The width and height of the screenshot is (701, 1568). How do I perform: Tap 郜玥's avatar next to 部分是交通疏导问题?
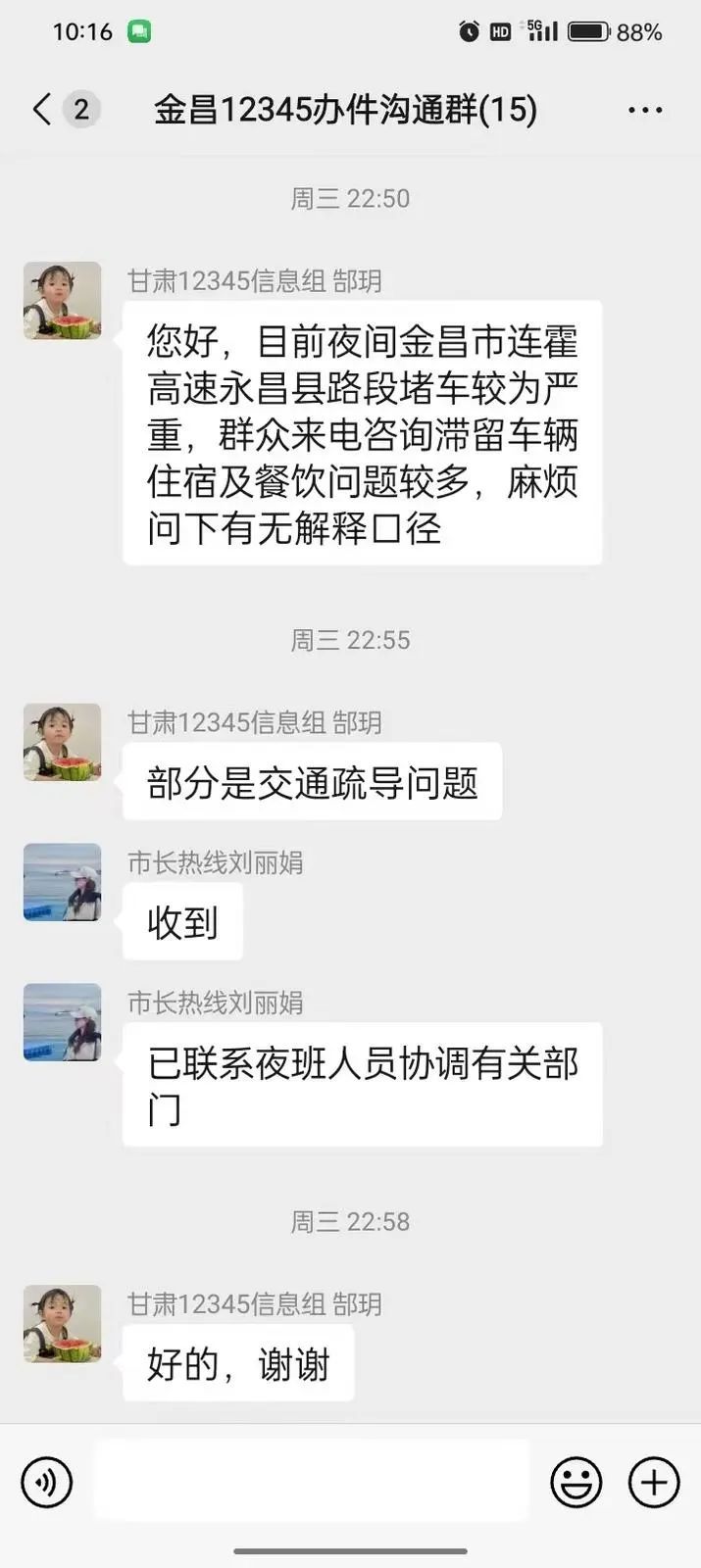click(63, 742)
